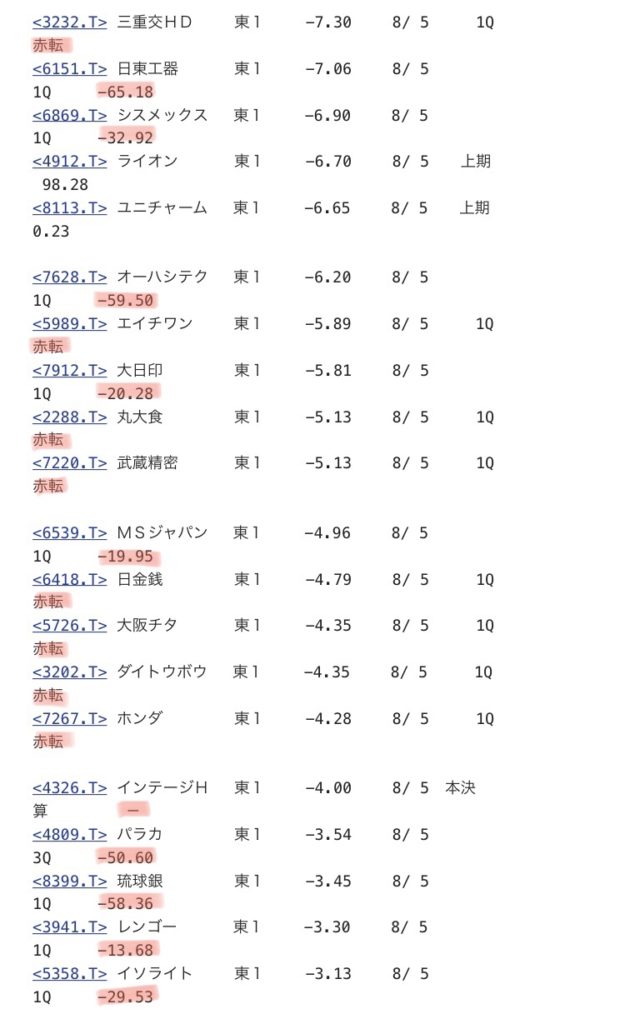Screen dimensions: 625x1024
Task: Tap the <5989.T> エイチワン link
Action: (70, 323)
